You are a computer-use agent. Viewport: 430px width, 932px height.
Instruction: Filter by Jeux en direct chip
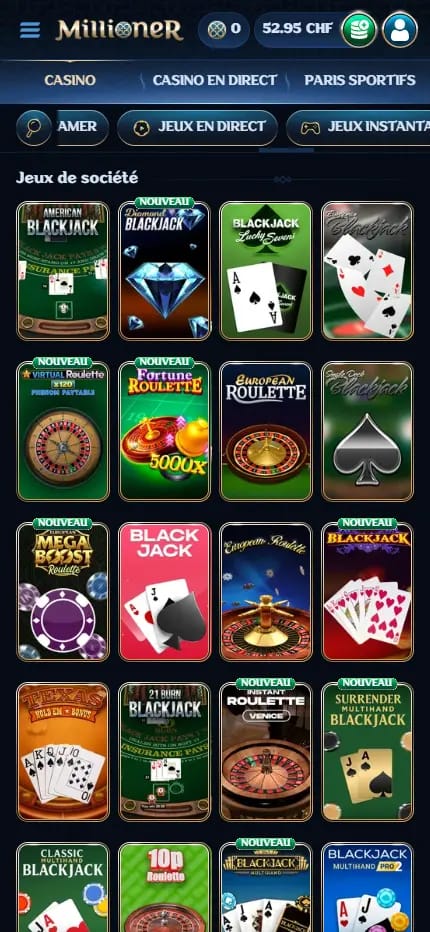(x=197, y=128)
